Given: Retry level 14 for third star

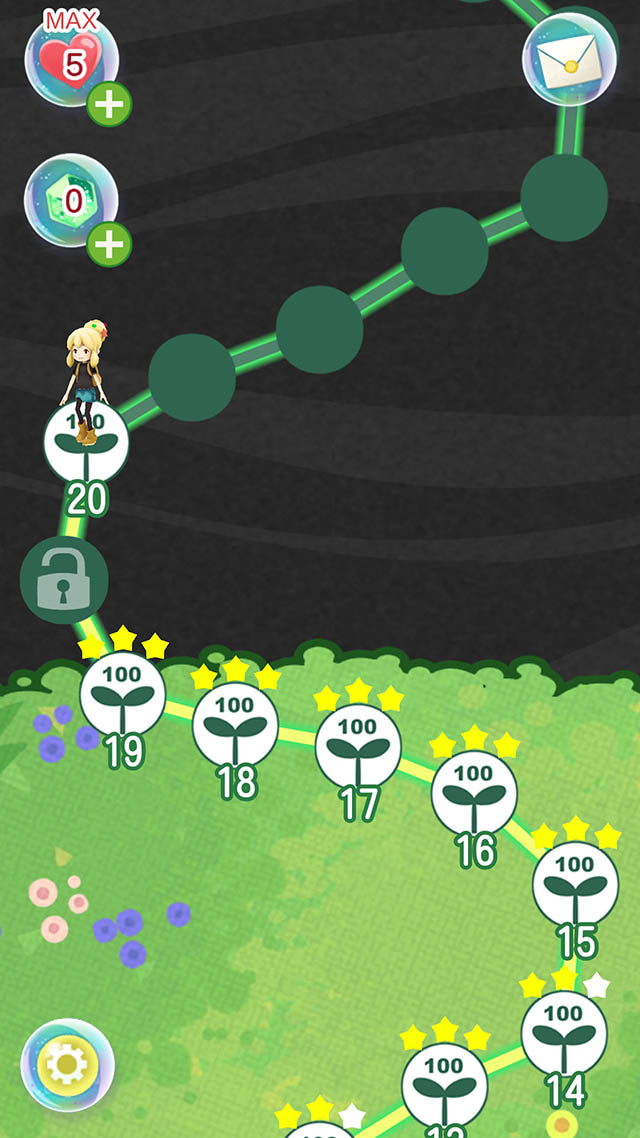Looking at the screenshot, I should point(563,1033).
